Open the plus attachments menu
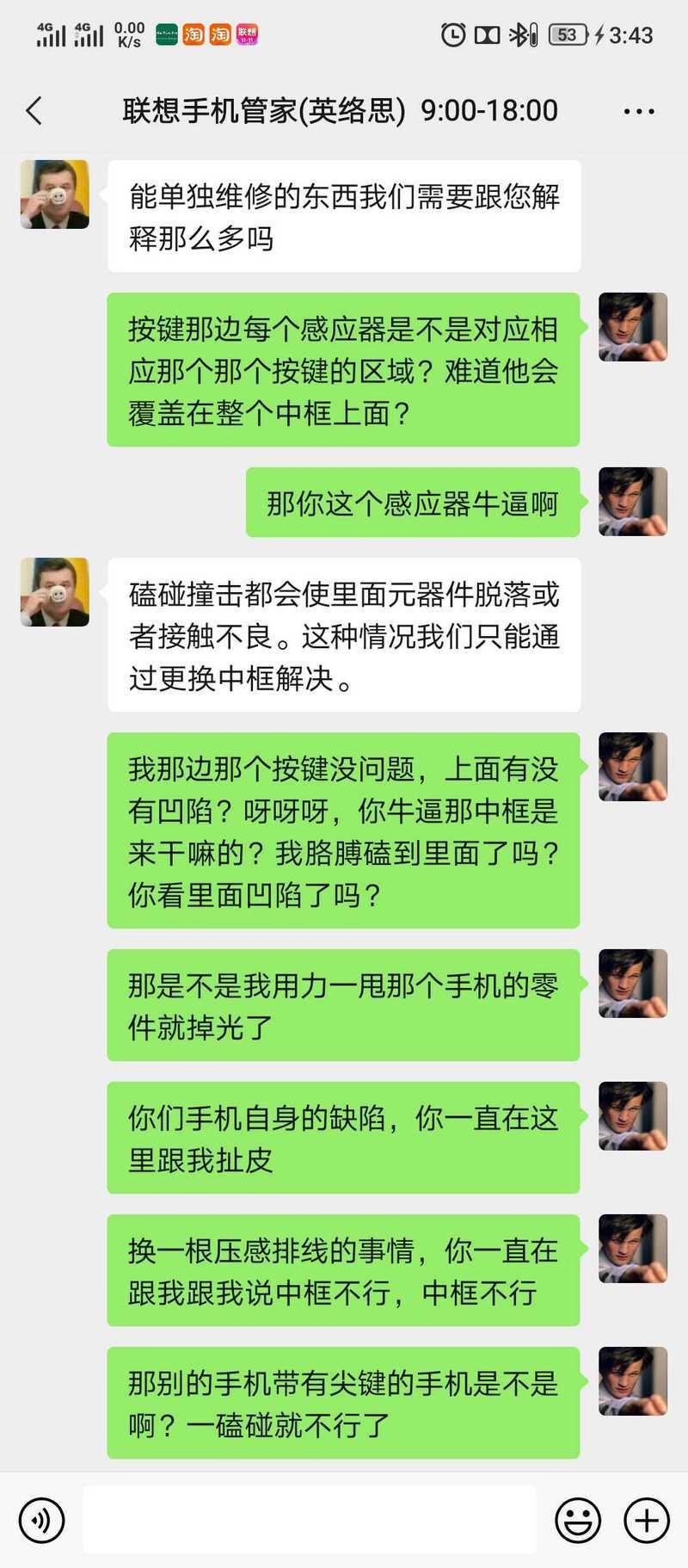The height and width of the screenshot is (1568, 688). 647,1521
